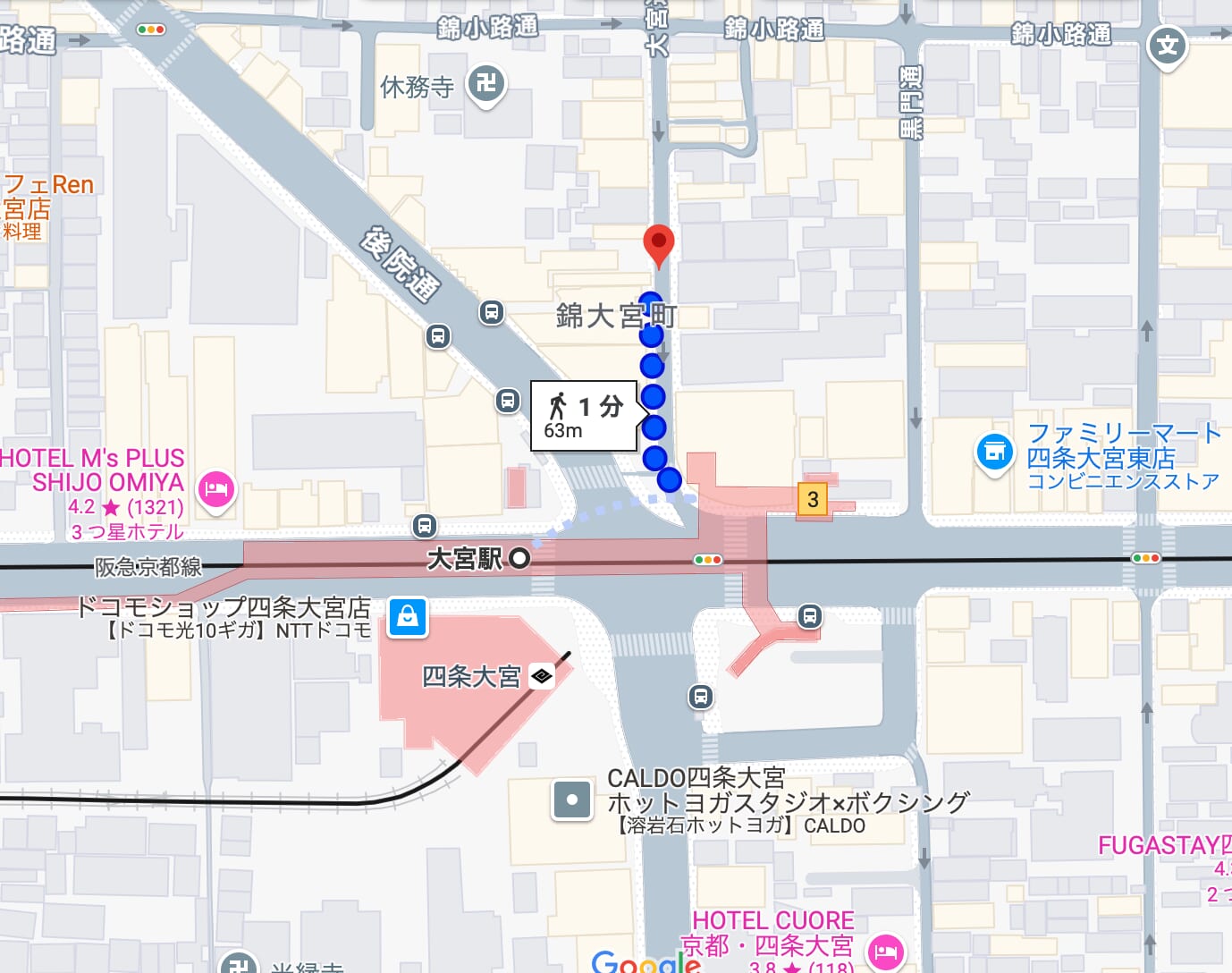The height and width of the screenshot is (973, 1232).
Task: Select the 1分 63m walking route label
Action: pos(585,415)
